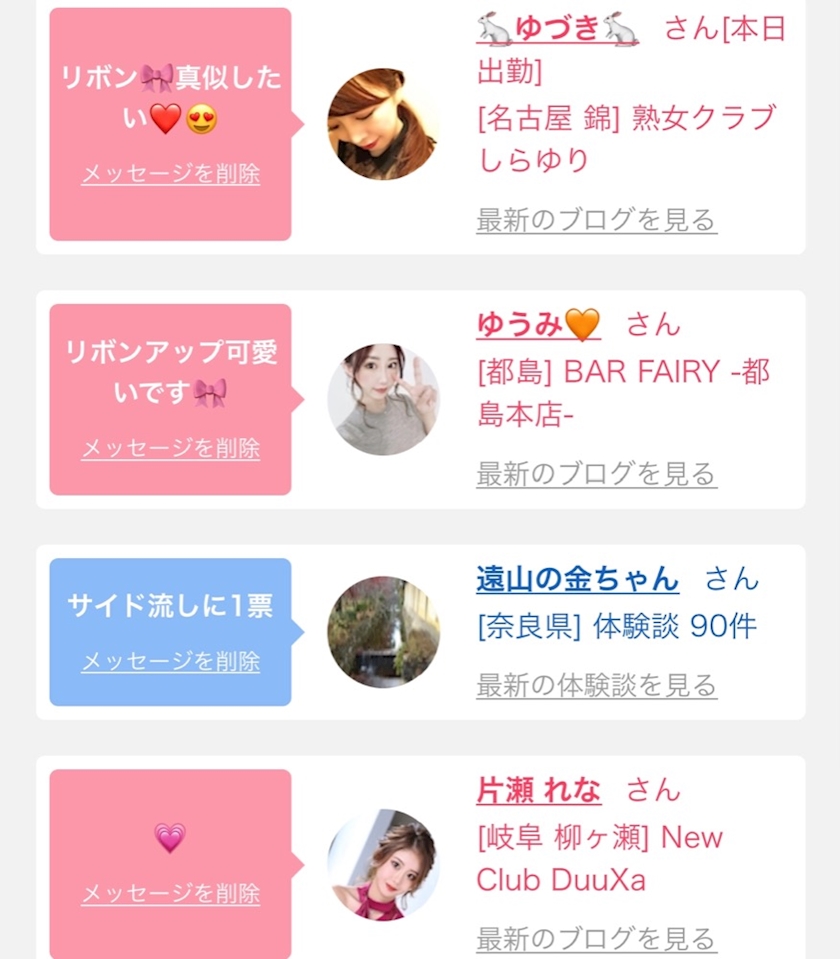Delete the message from ゆうみ
Image resolution: width=840 pixels, height=959 pixels.
tap(170, 448)
